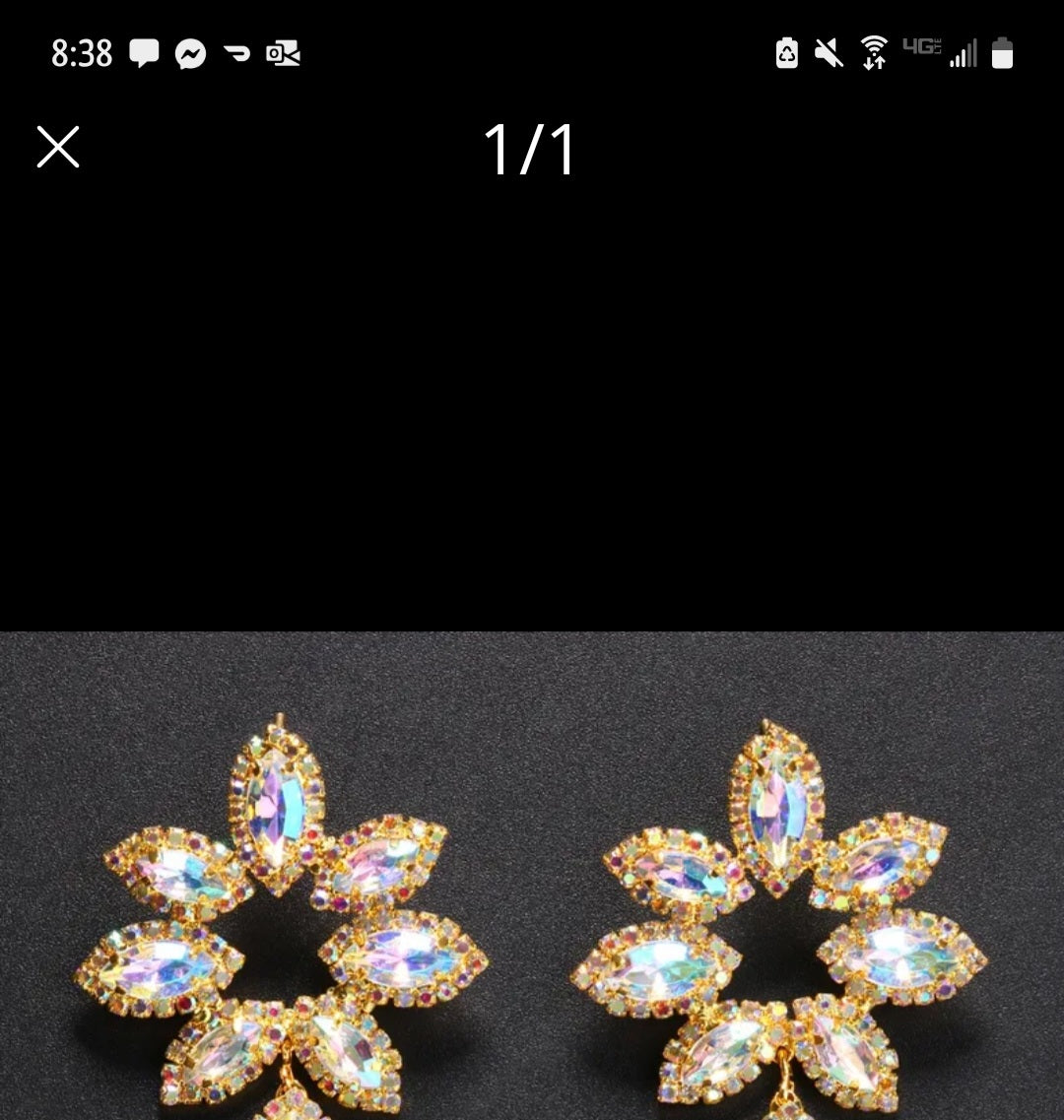Tap the battery level indicator
Screen dimensions: 1064x1120
[1001, 54]
